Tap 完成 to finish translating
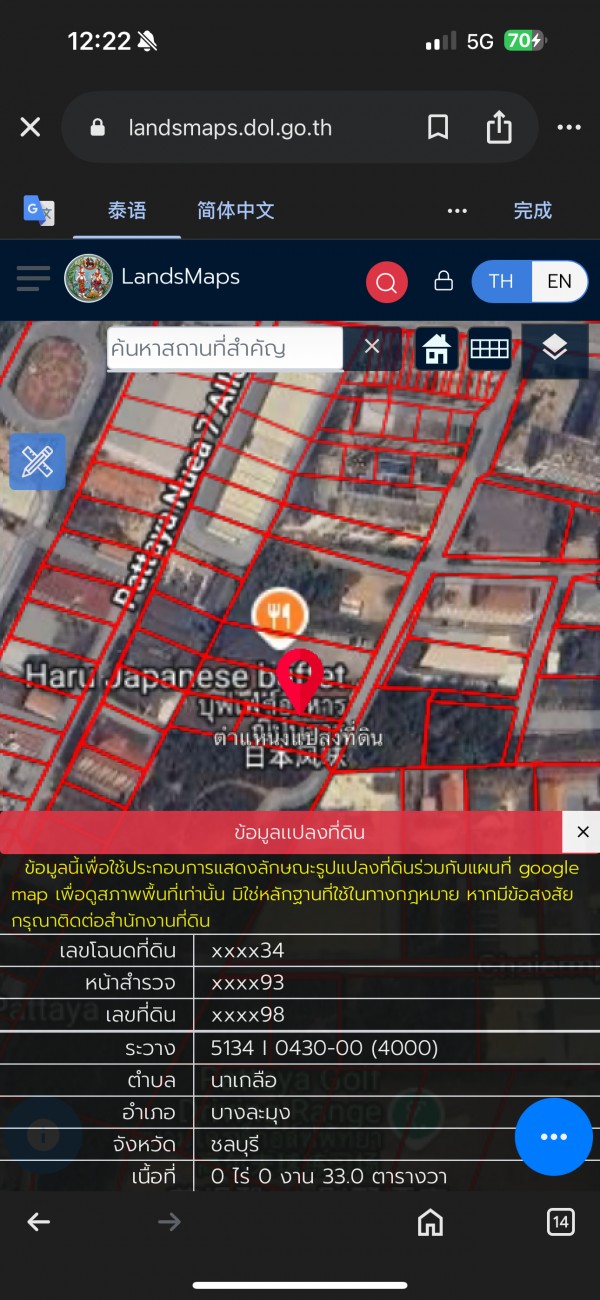The image size is (600, 1300). pyautogui.click(x=532, y=210)
